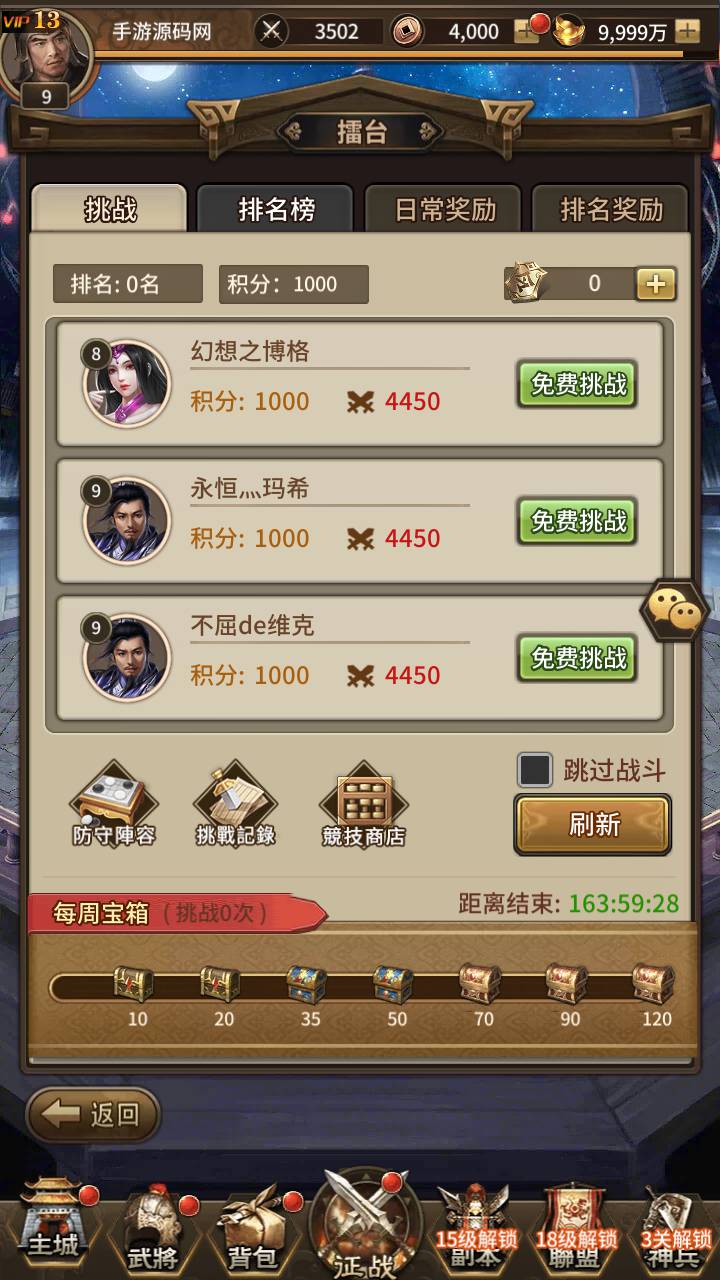This screenshot has width=720, height=1280.
Task: Challenge 永恒灬玛希 with 免费挑战
Action: [577, 521]
